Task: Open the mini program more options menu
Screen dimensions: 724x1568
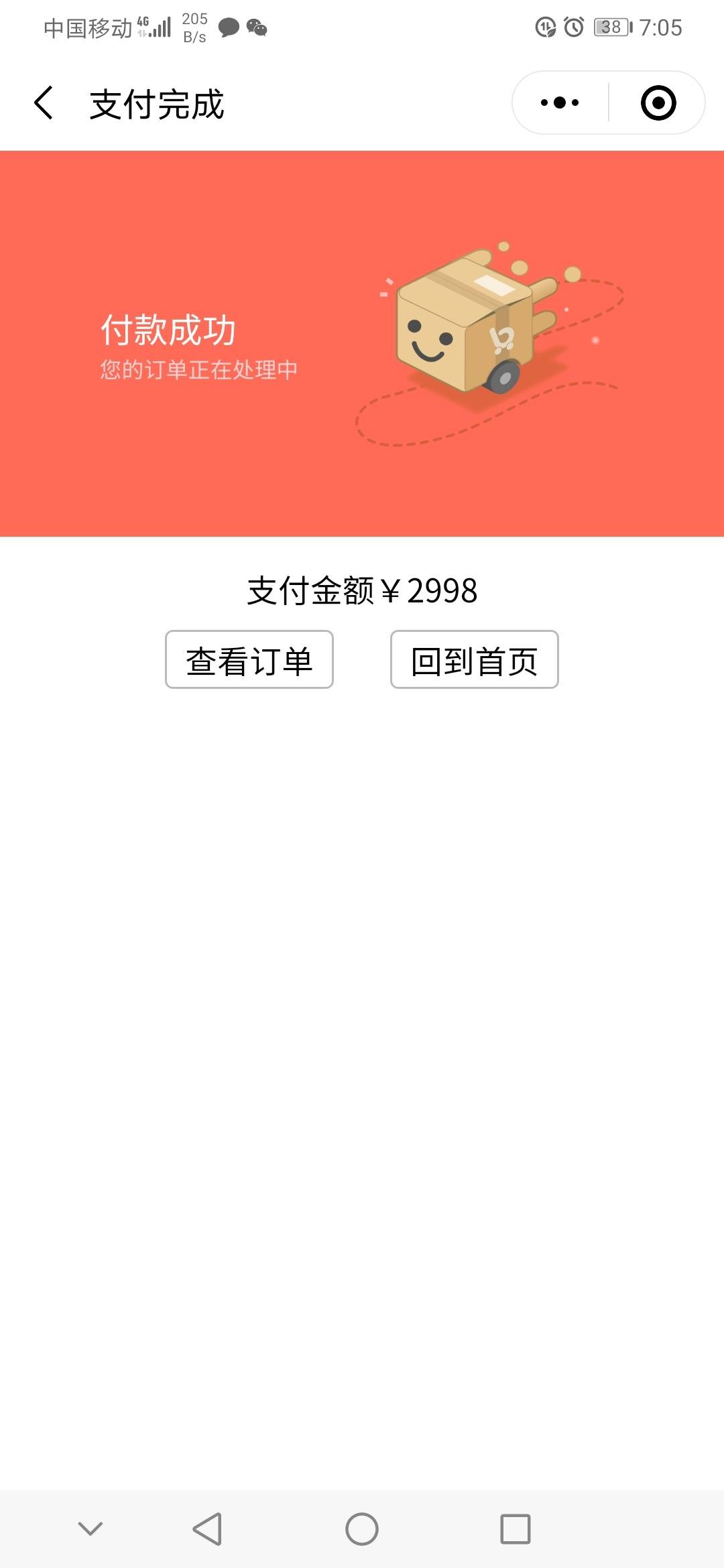Action: pos(560,103)
